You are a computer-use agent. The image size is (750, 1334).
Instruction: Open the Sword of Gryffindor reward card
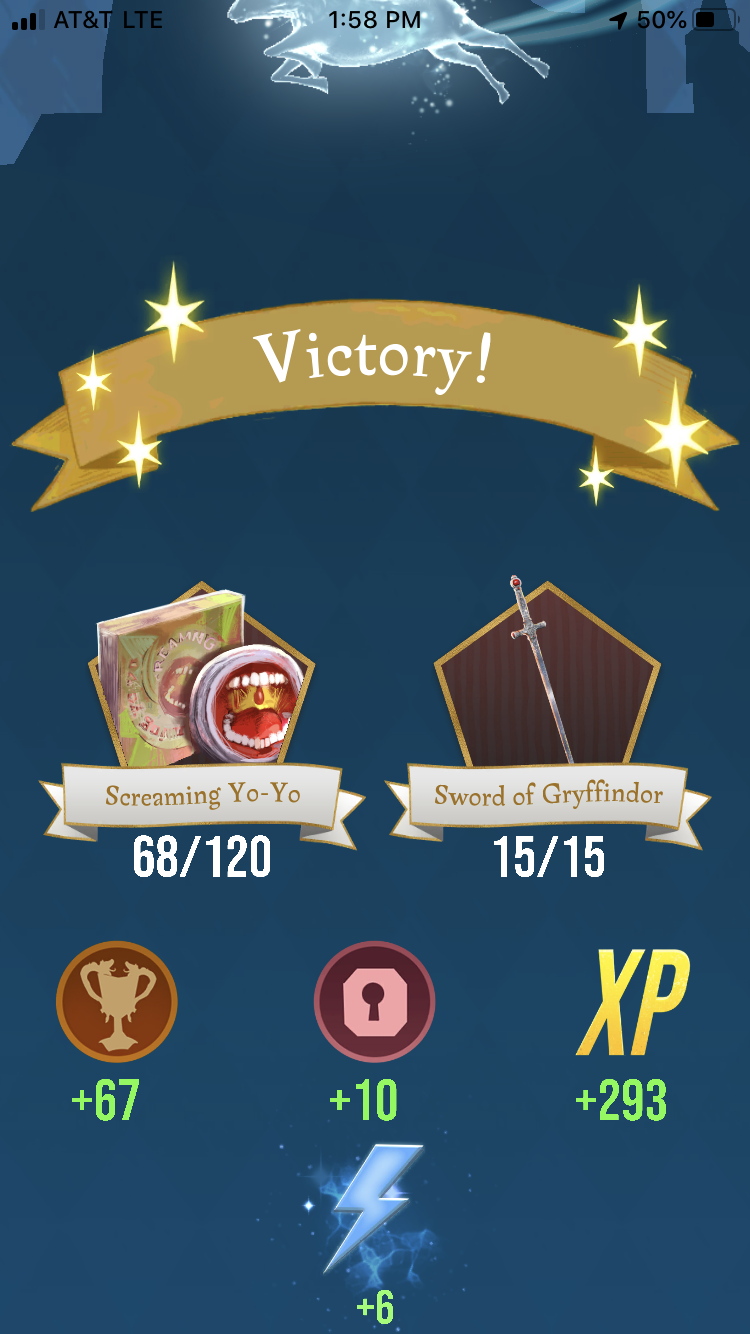pyautogui.click(x=548, y=690)
